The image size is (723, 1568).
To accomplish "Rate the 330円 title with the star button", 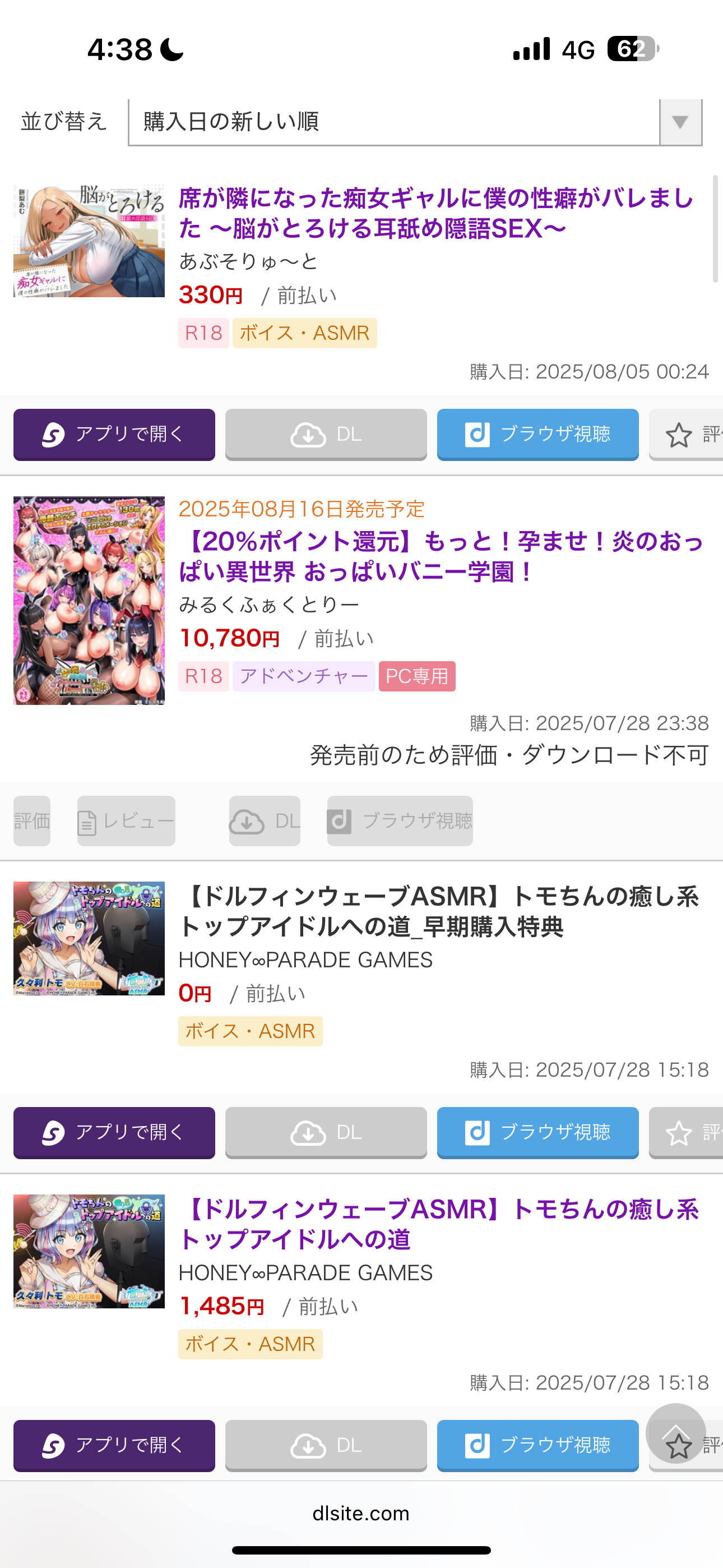I will [x=687, y=435].
